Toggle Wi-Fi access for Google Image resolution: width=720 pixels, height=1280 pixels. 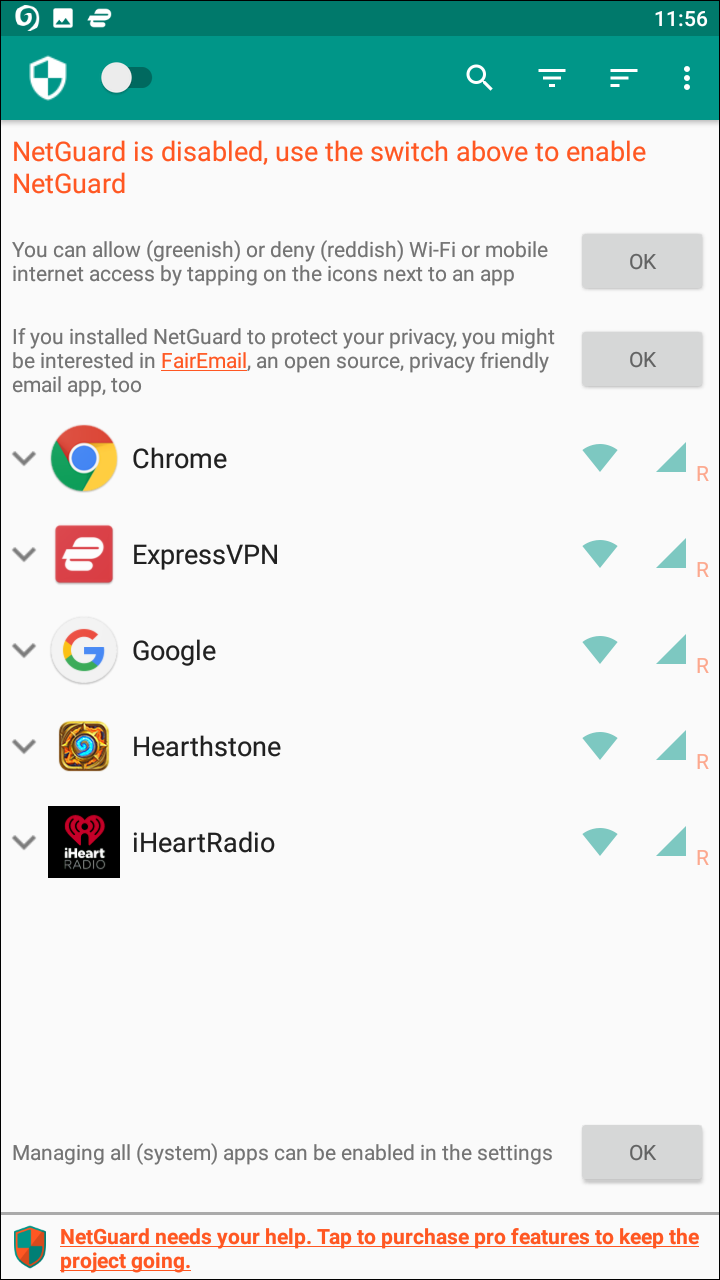coord(600,650)
